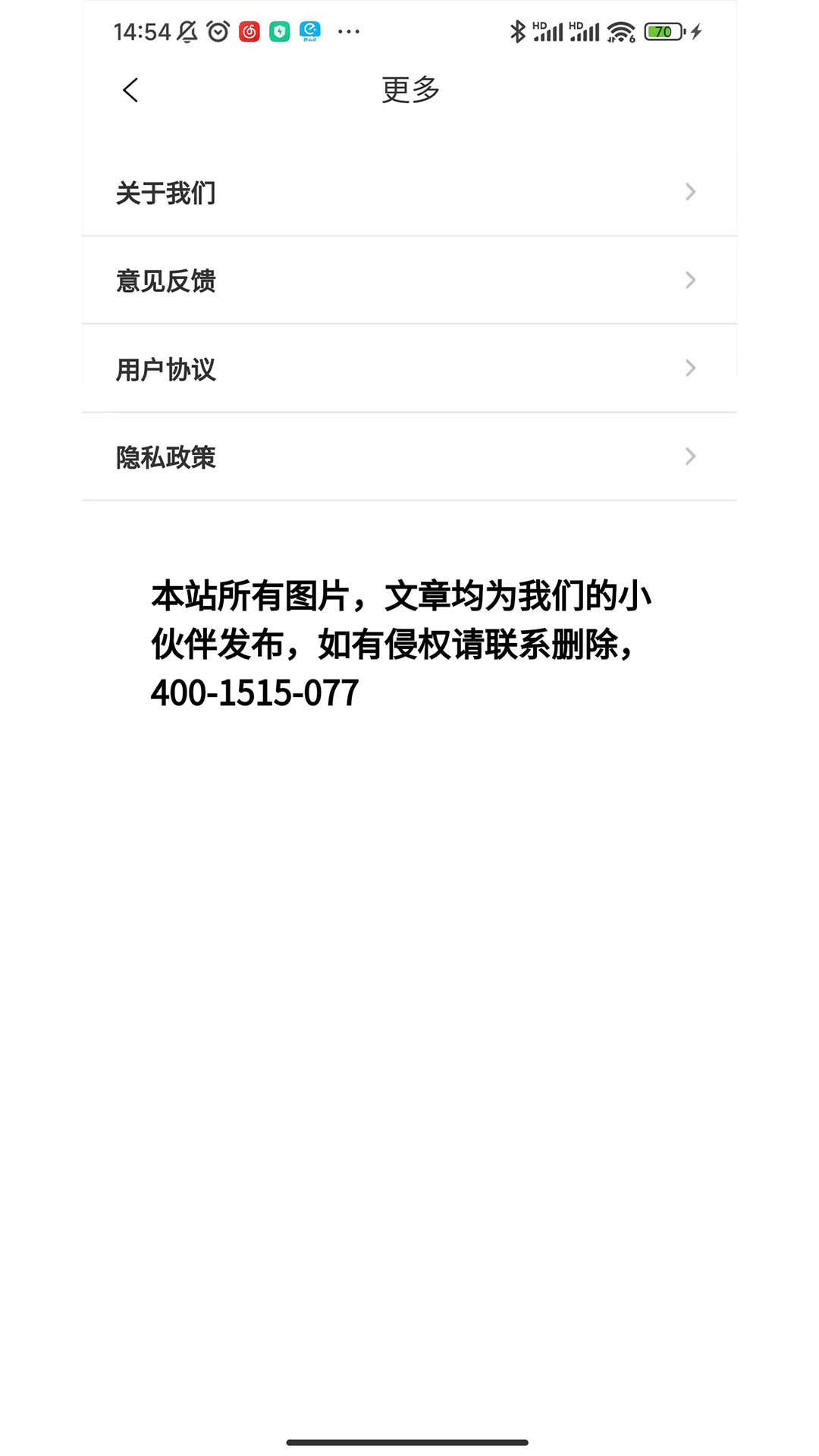Expand the 隐私政策 row chevron
819x1456 pixels.
689,457
